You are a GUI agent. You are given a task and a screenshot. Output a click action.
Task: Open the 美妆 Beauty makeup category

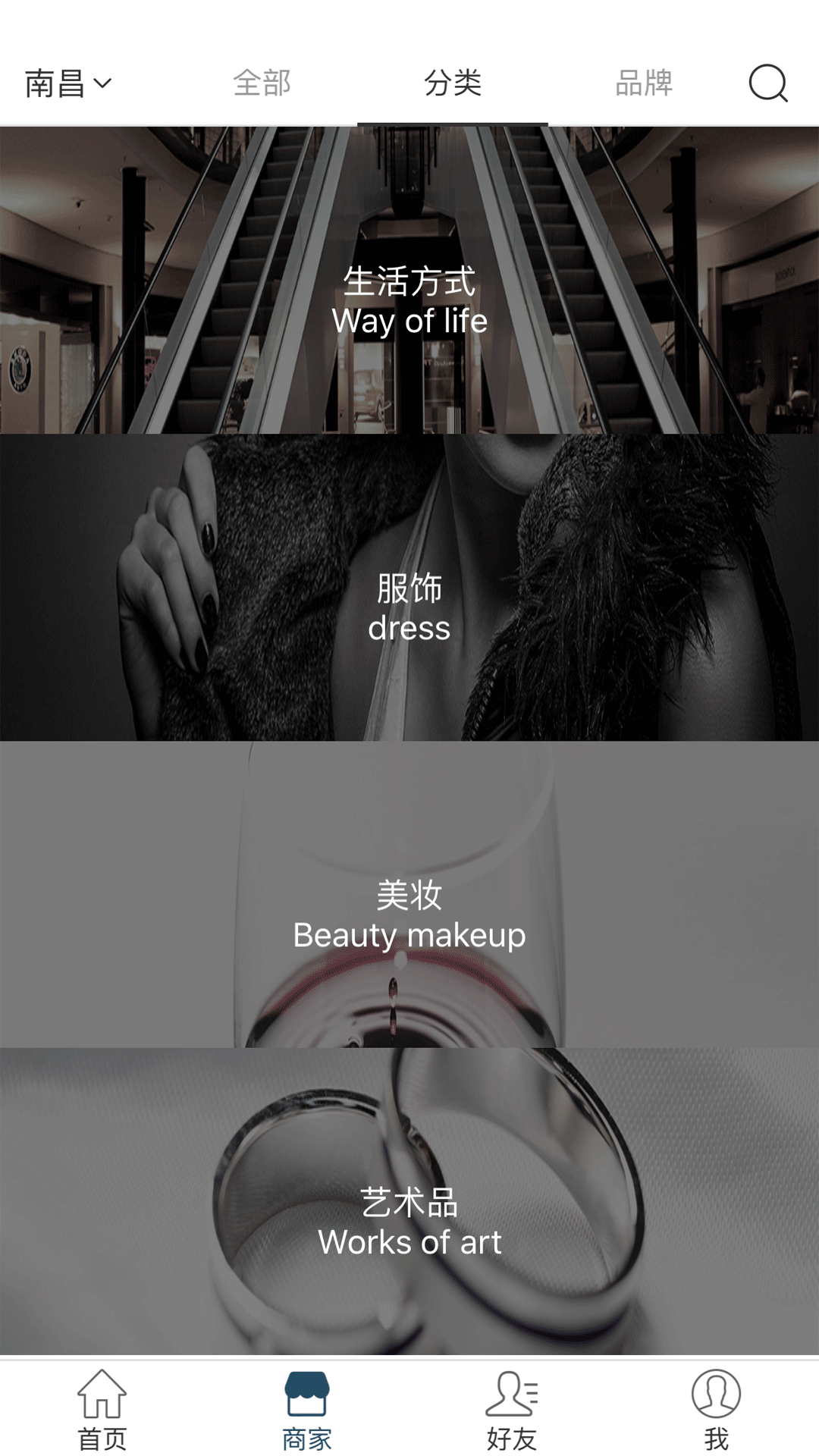coord(409,914)
